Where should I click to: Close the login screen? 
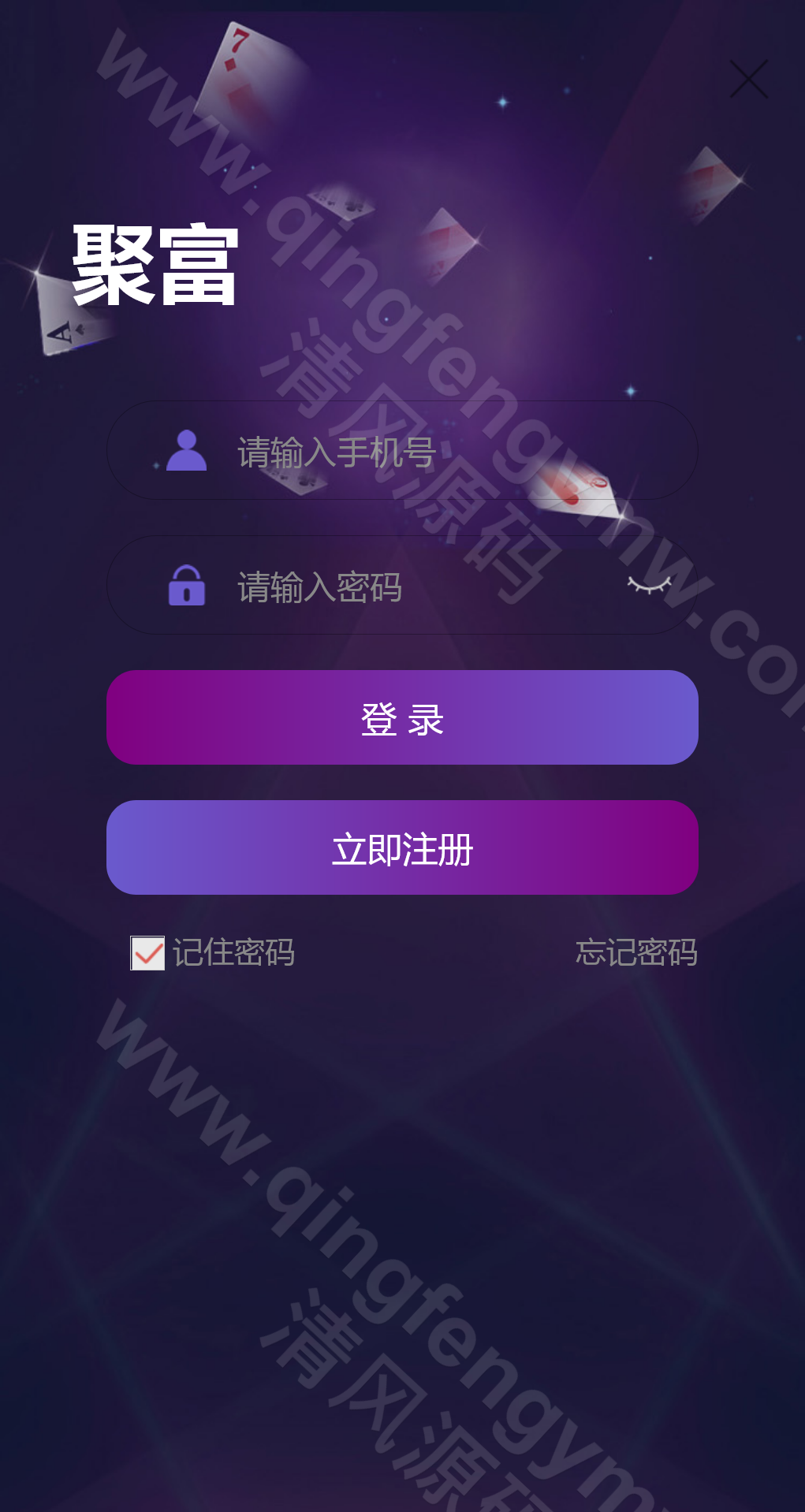(748, 80)
